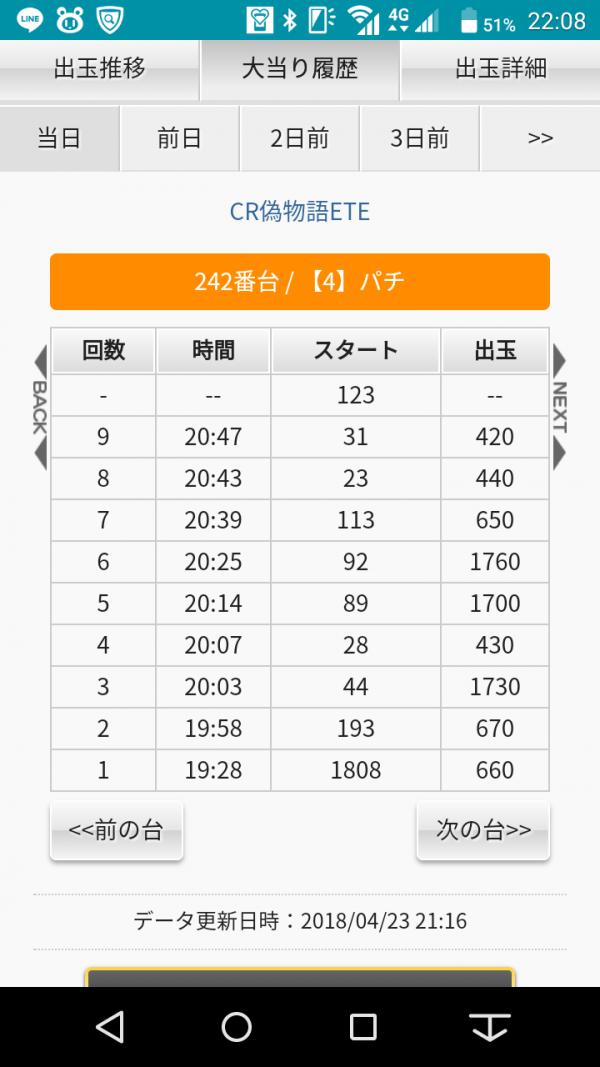Select the 大当り履歴 tab
This screenshot has height=1067, width=600.
pos(300,69)
